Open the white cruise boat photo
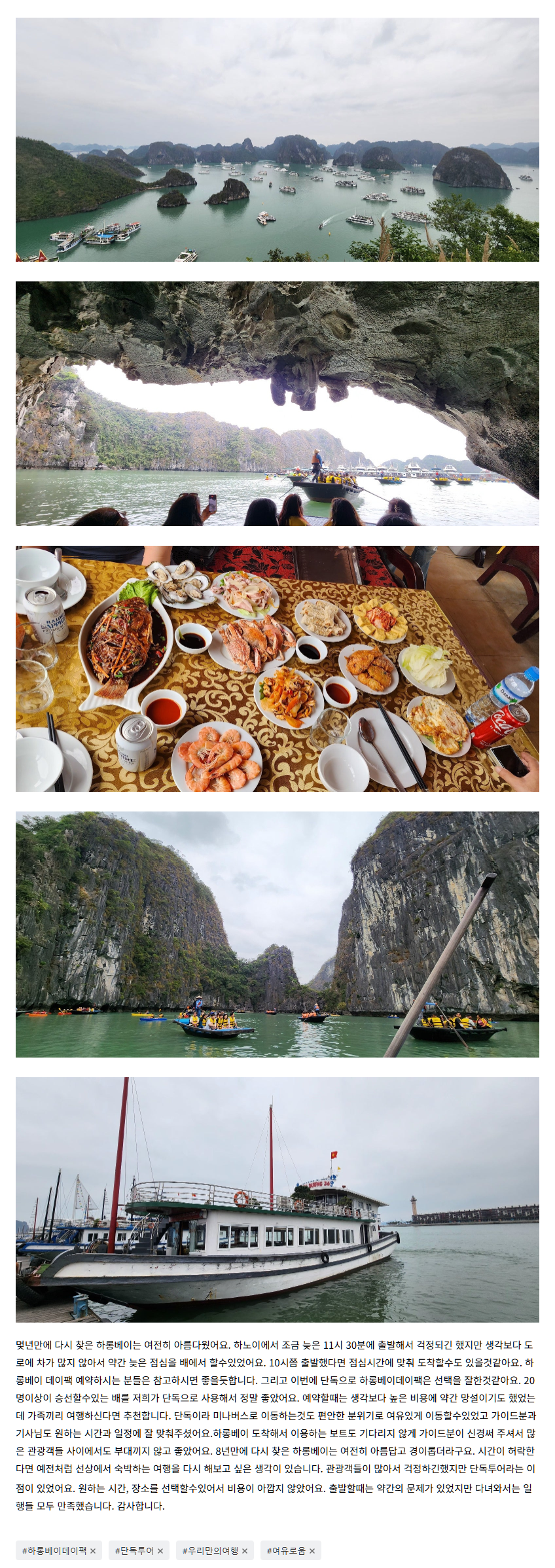The height and width of the screenshot is (1568, 555). click(x=277, y=1200)
